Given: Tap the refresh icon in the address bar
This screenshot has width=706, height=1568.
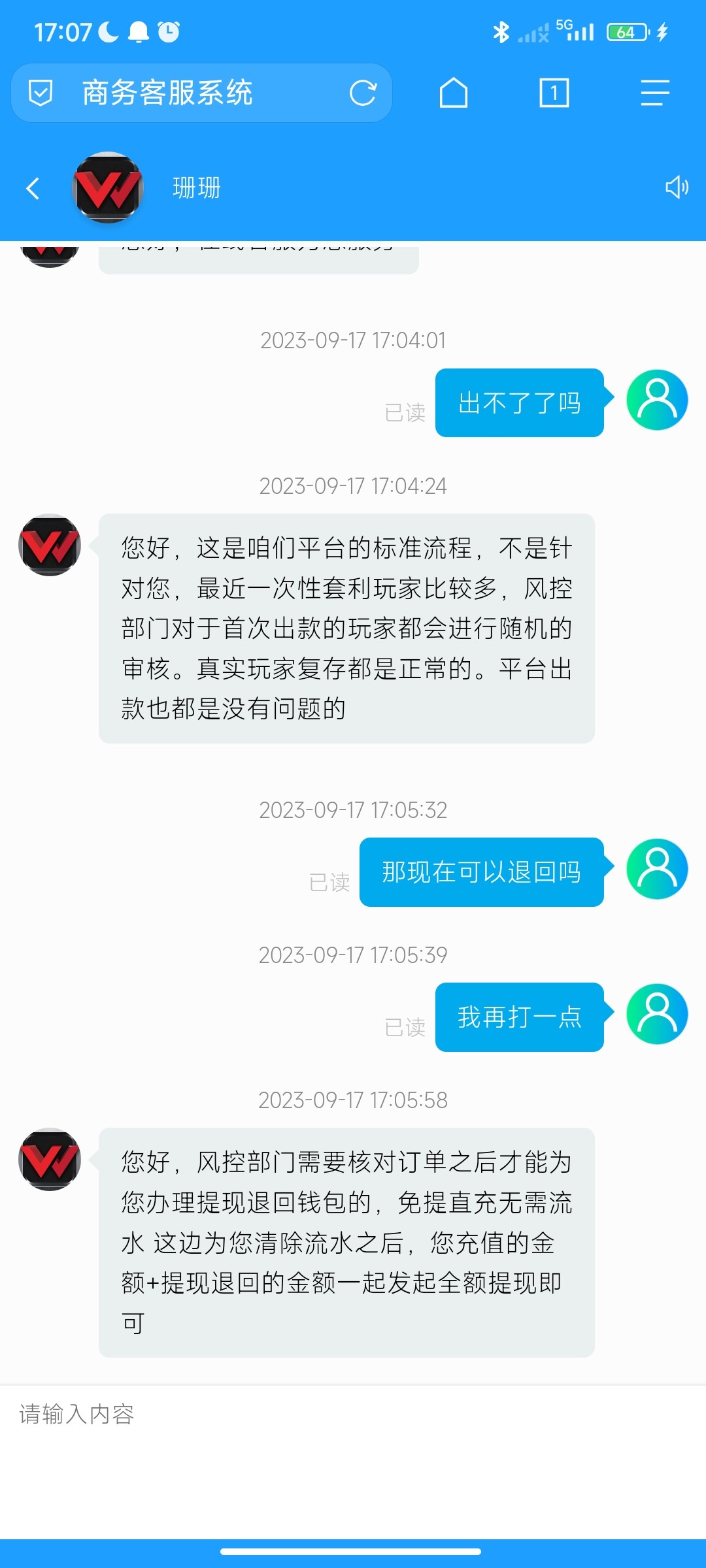Looking at the screenshot, I should [x=363, y=93].
